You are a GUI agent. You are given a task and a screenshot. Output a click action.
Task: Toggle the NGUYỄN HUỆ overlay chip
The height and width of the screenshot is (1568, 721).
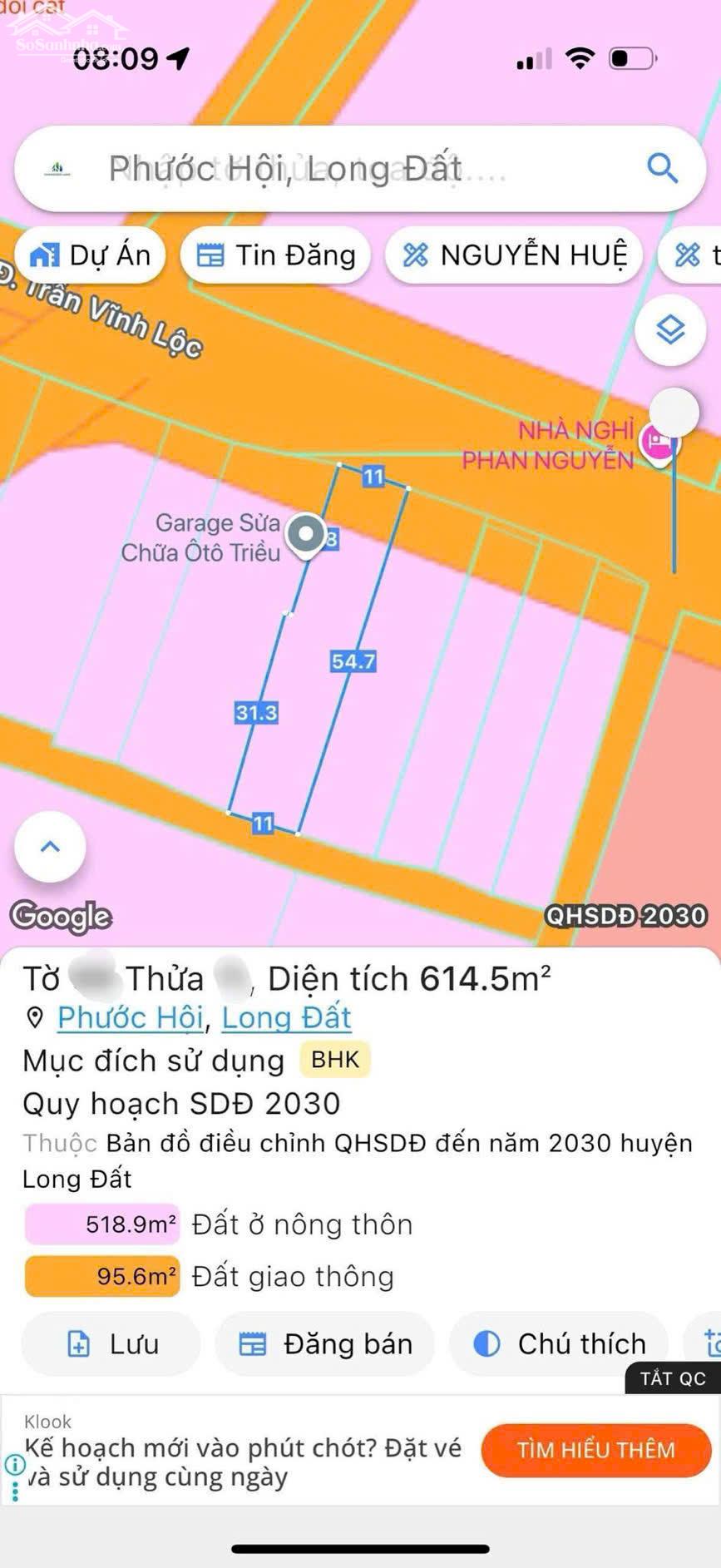(514, 255)
